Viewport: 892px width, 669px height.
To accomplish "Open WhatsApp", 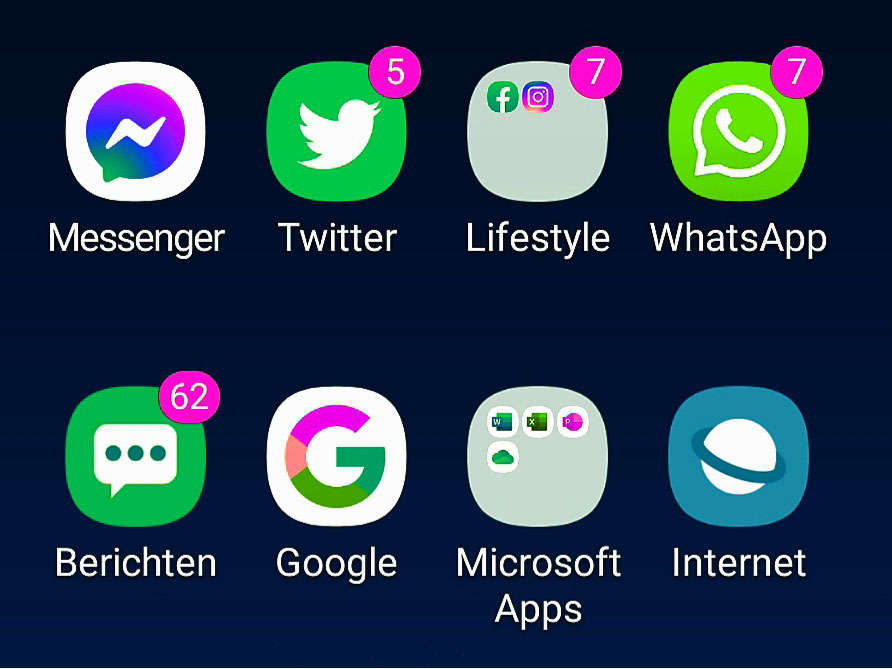I will 739,131.
